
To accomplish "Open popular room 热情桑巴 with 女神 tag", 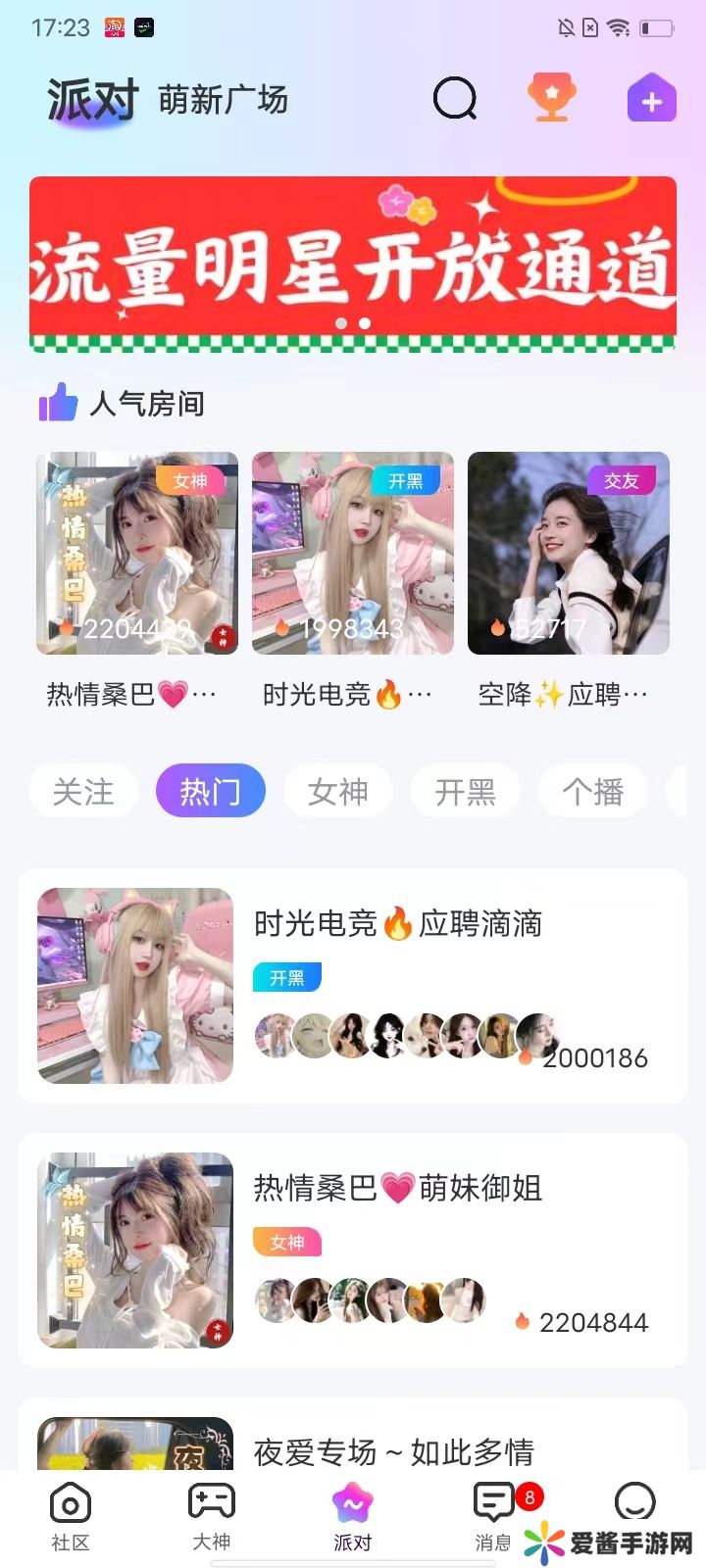I will [137, 554].
